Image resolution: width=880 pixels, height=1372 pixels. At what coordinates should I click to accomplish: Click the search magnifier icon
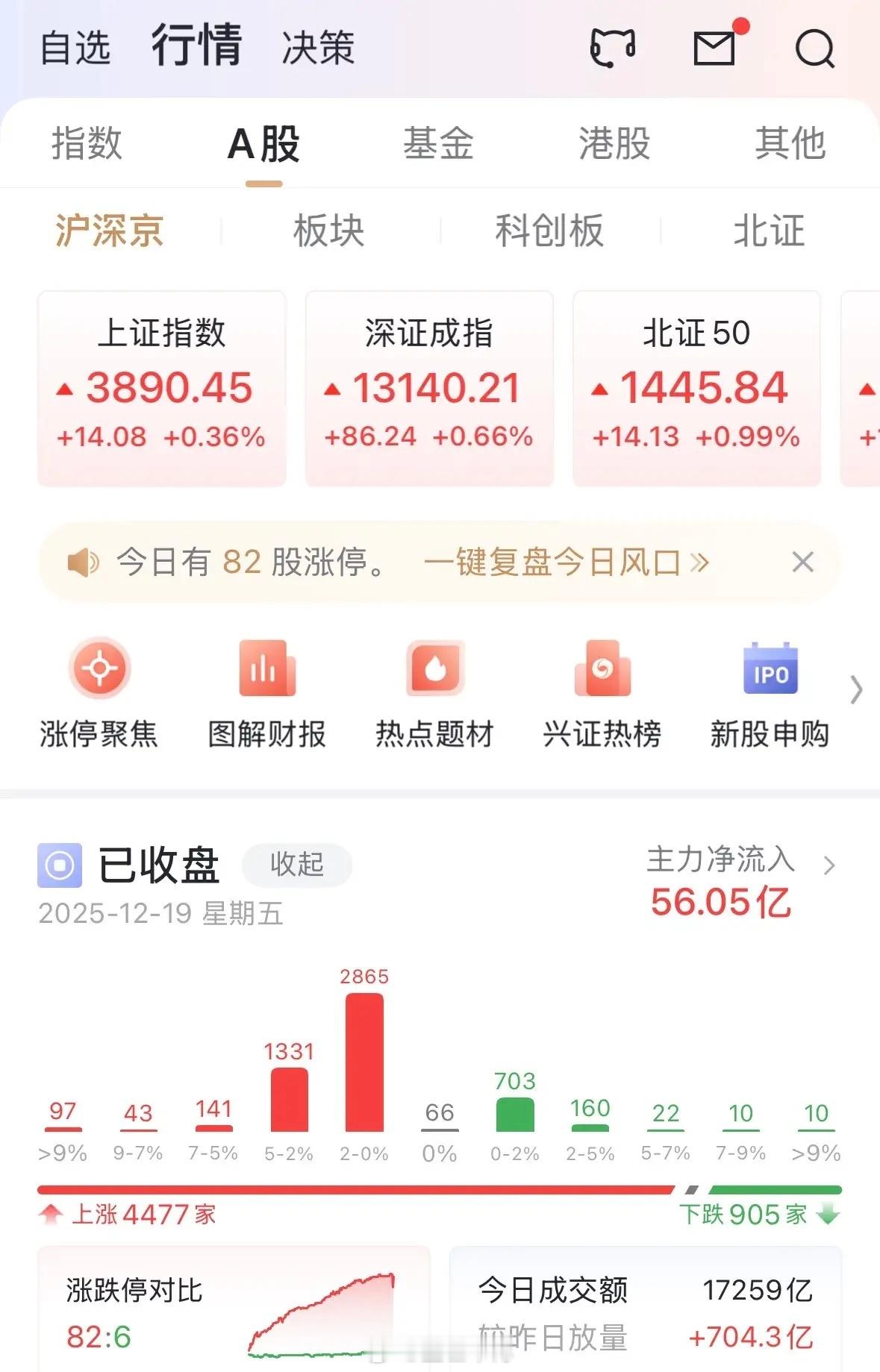[x=815, y=48]
